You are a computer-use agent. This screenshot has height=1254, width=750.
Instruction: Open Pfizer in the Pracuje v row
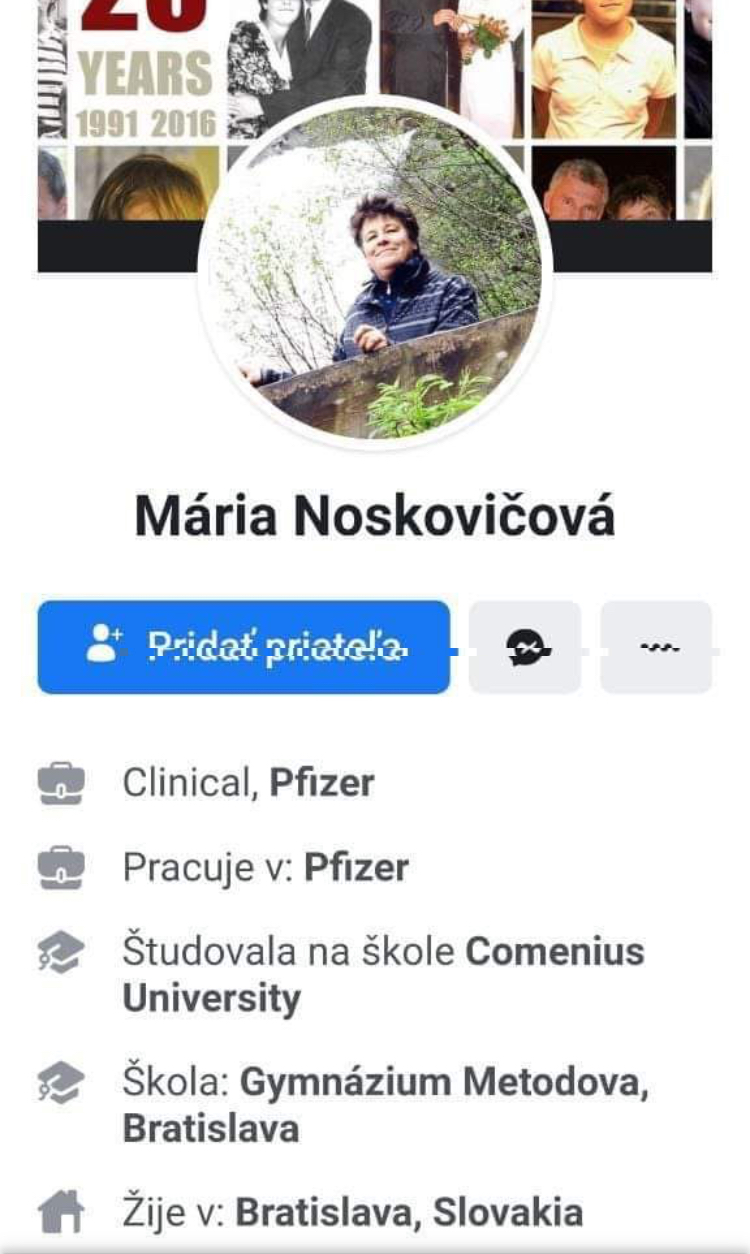pos(356,867)
